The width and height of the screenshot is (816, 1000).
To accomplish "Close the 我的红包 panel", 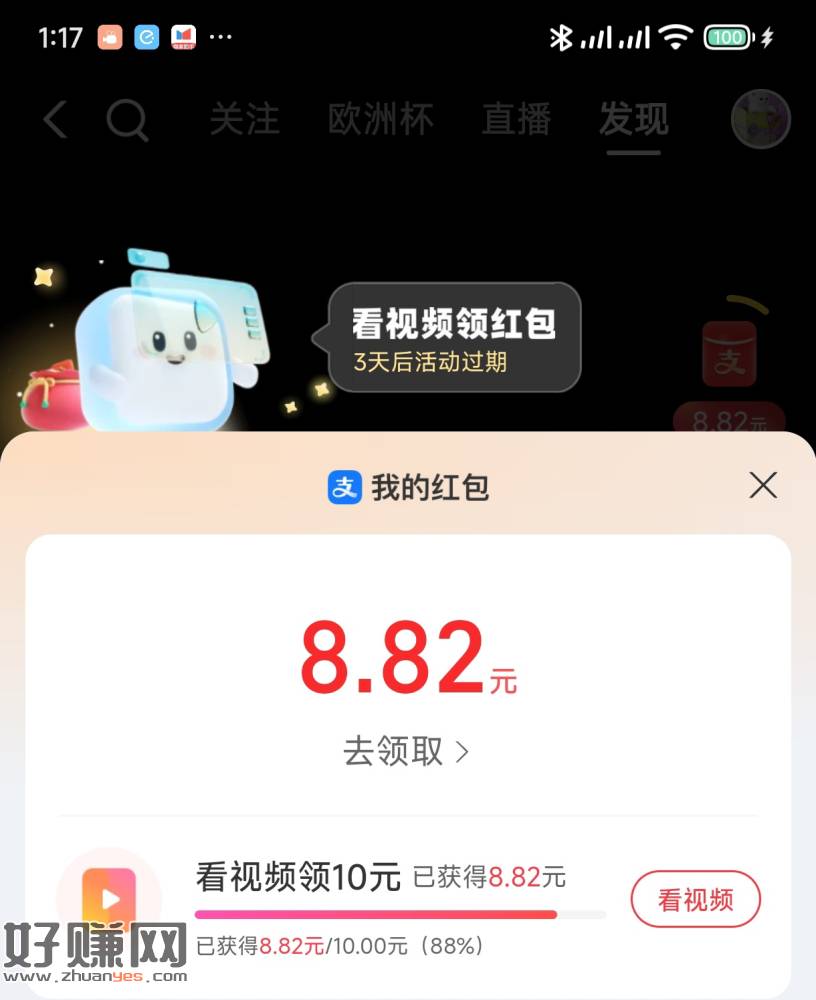I will pos(763,486).
